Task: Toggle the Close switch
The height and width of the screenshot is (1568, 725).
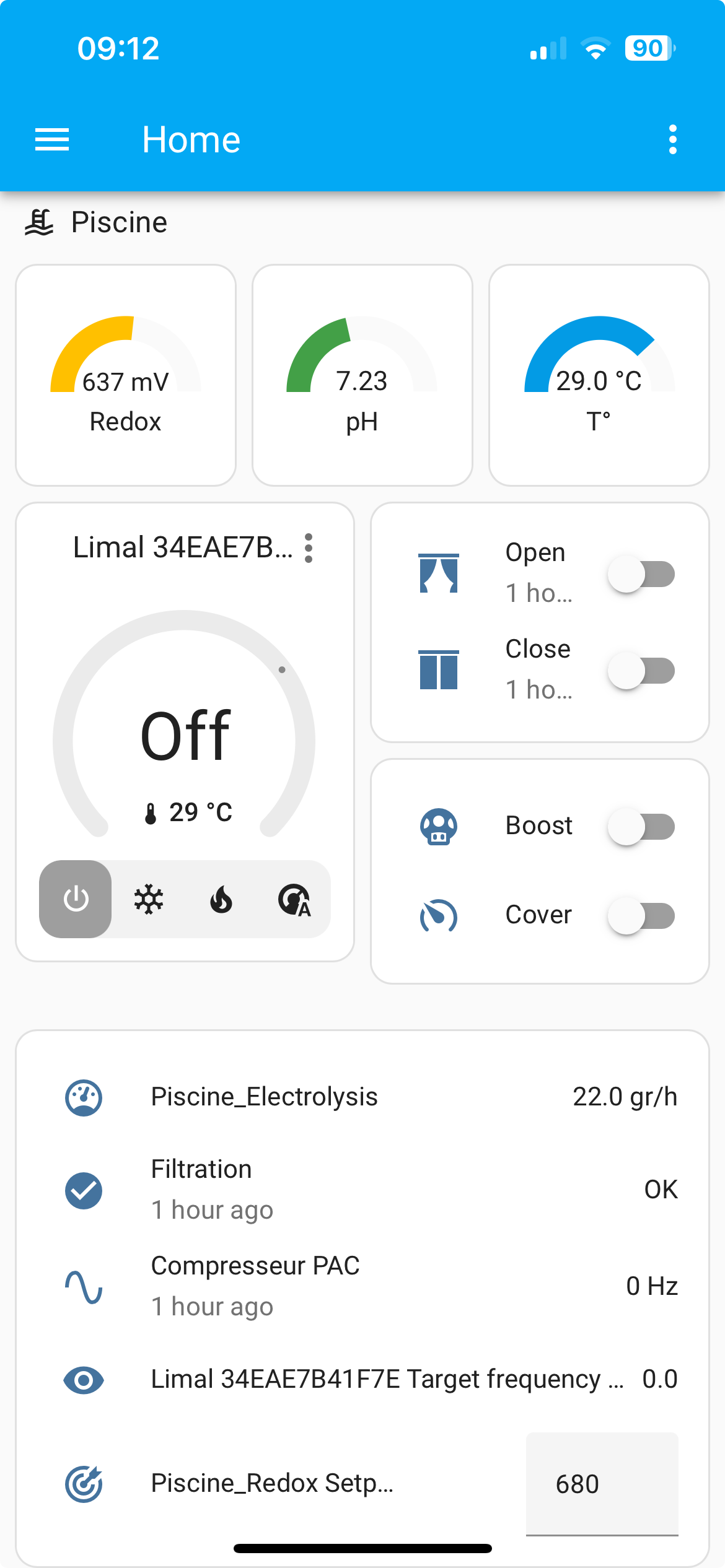Action: tap(641, 671)
